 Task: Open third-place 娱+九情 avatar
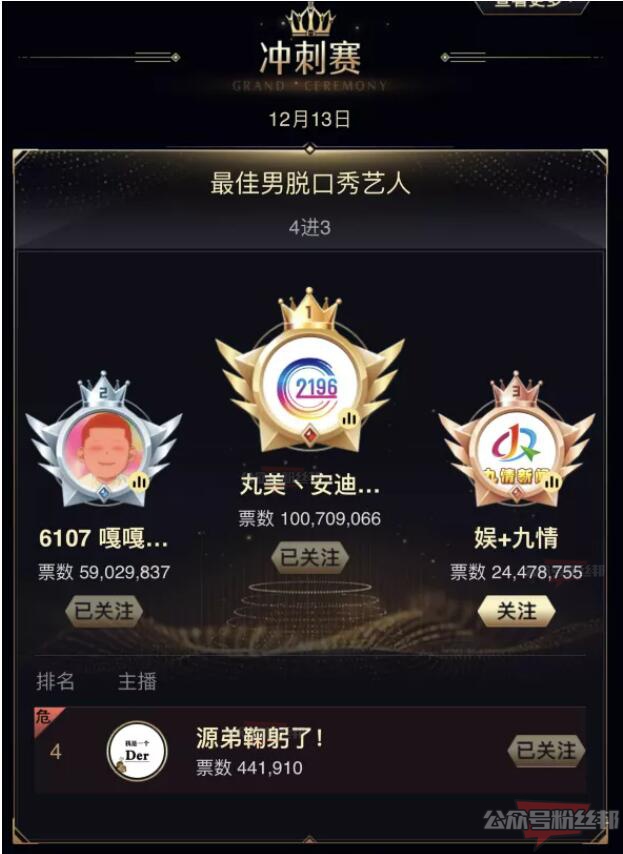pyautogui.click(x=517, y=447)
